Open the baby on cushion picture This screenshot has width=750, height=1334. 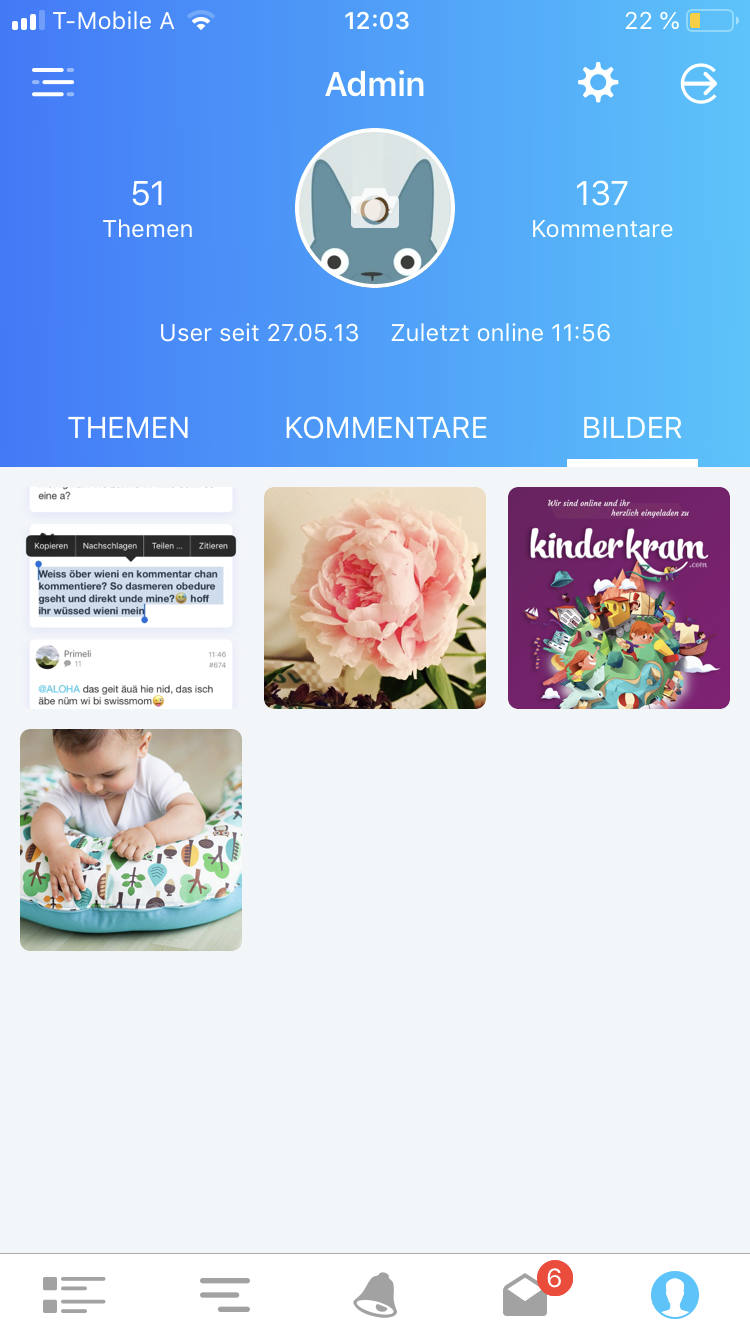pos(131,840)
